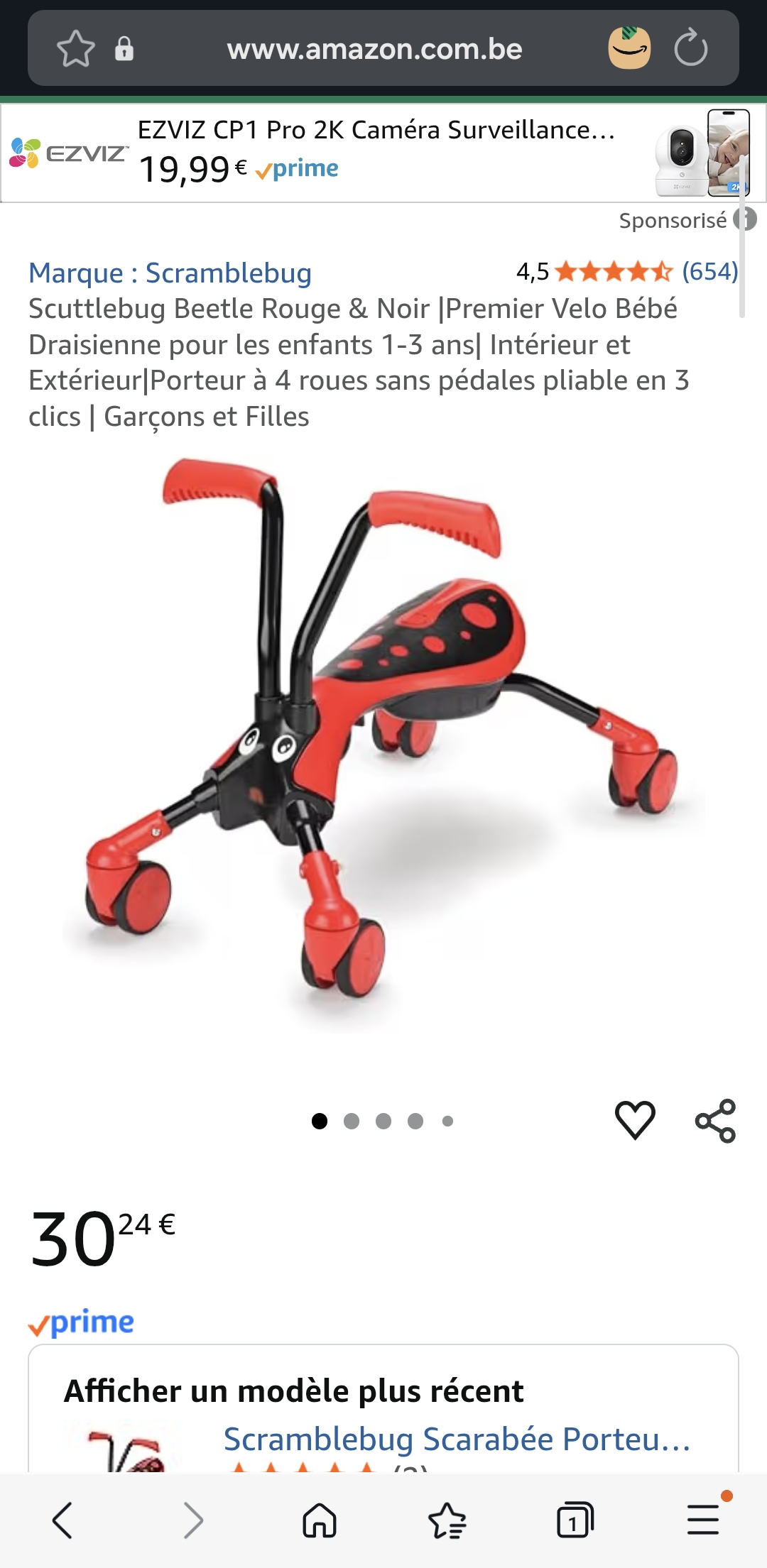Open the browser bookmarks list
Image resolution: width=767 pixels, height=1568 pixels.
pyautogui.click(x=447, y=1520)
